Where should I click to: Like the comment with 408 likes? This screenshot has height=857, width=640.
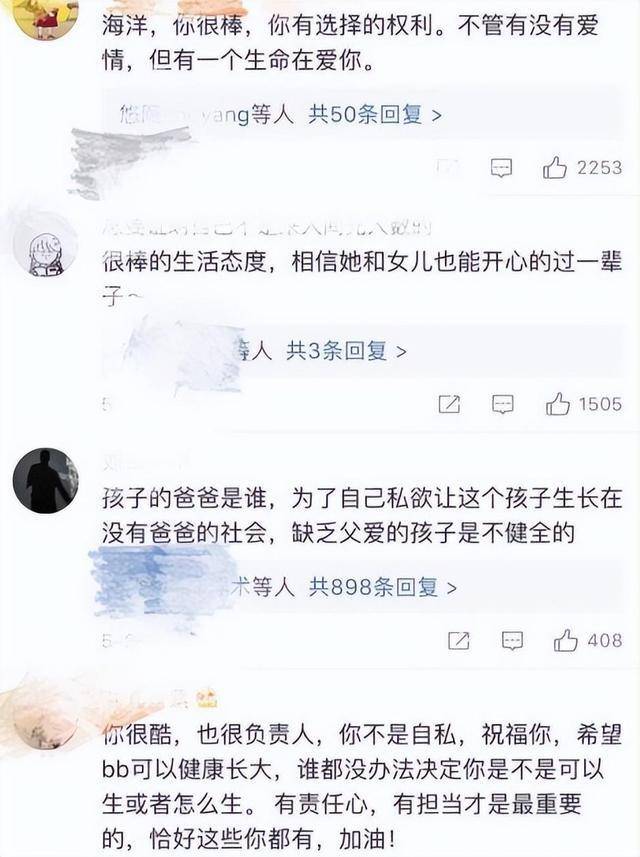click(x=566, y=640)
